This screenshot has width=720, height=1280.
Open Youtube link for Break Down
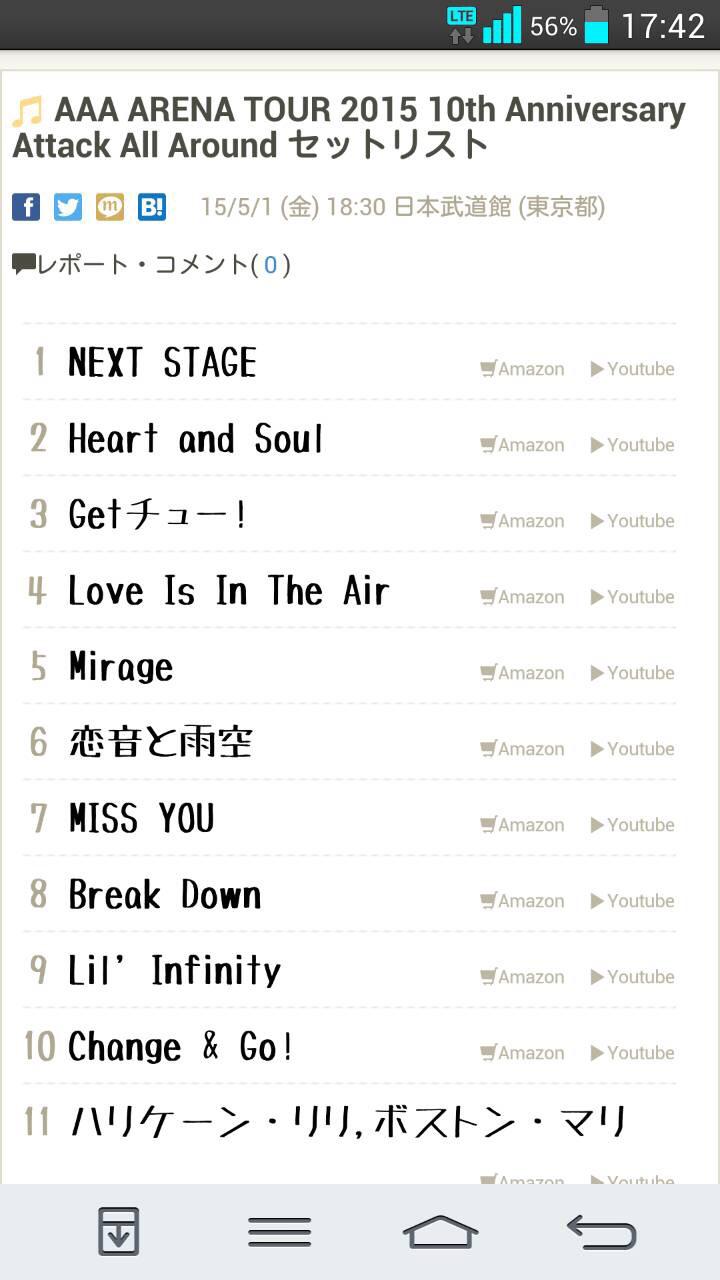pos(632,901)
